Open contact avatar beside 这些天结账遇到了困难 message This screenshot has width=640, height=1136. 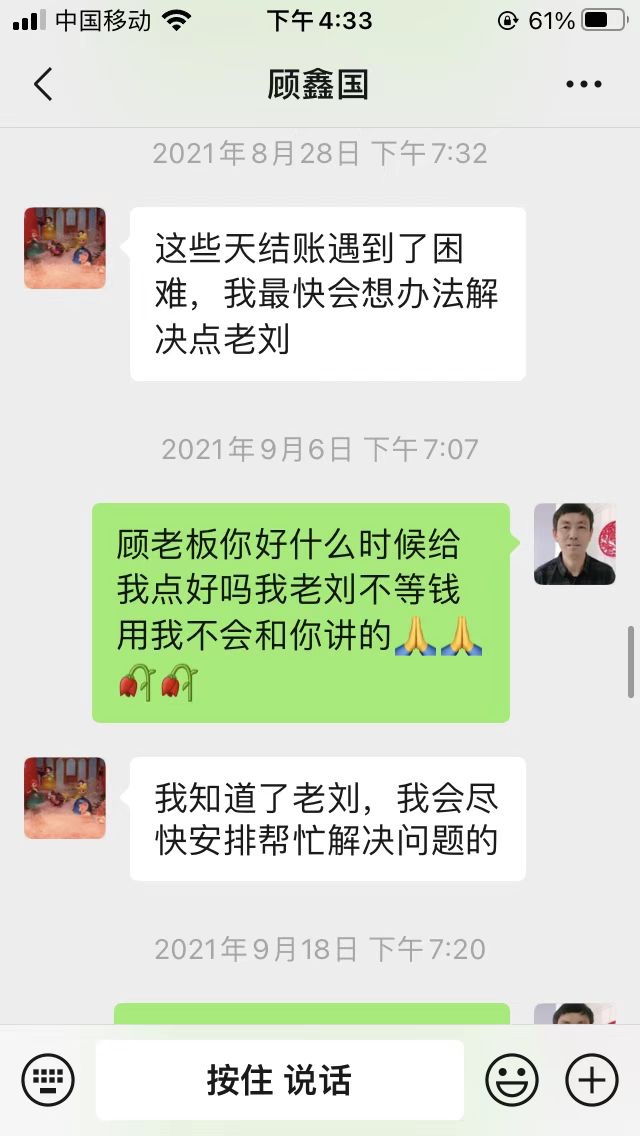[x=65, y=248]
